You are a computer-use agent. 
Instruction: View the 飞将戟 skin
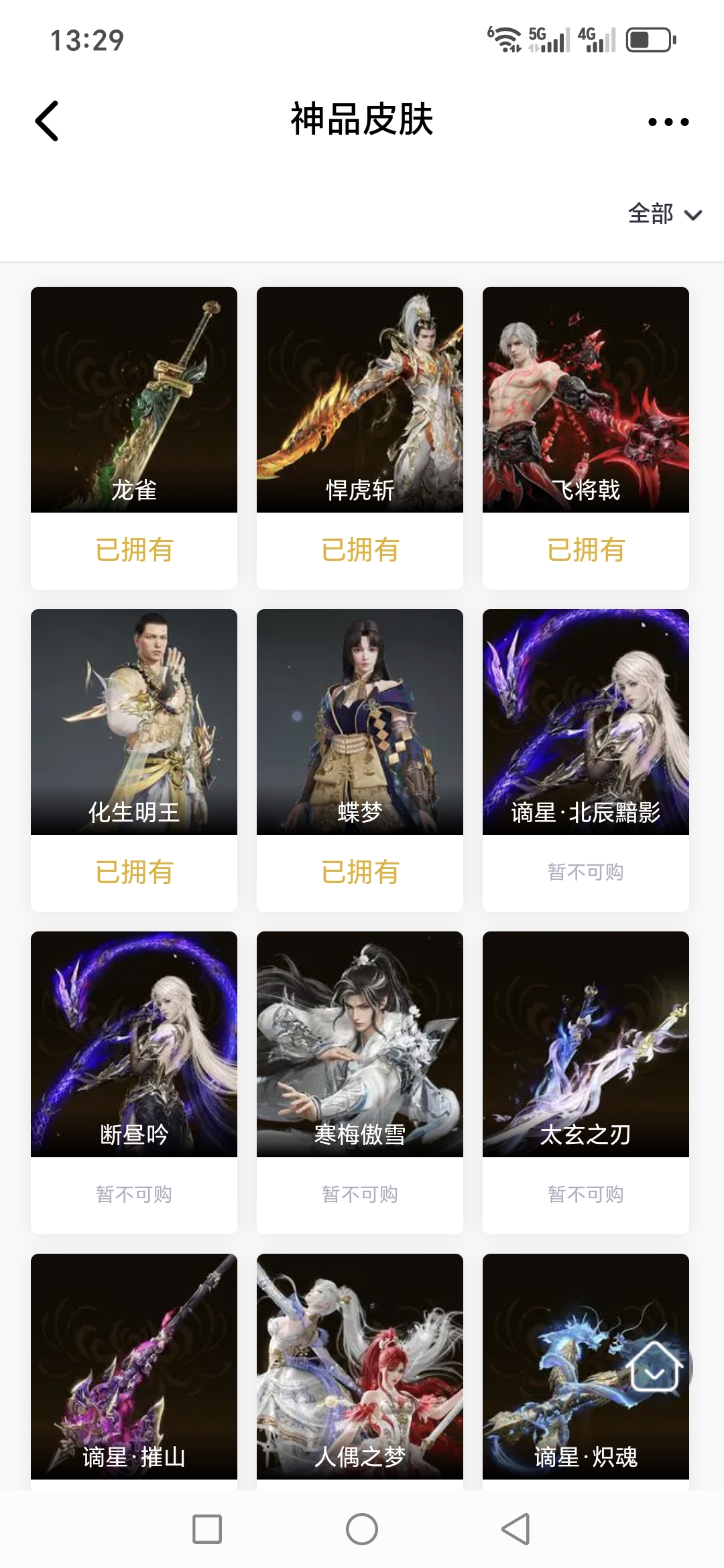pos(586,400)
